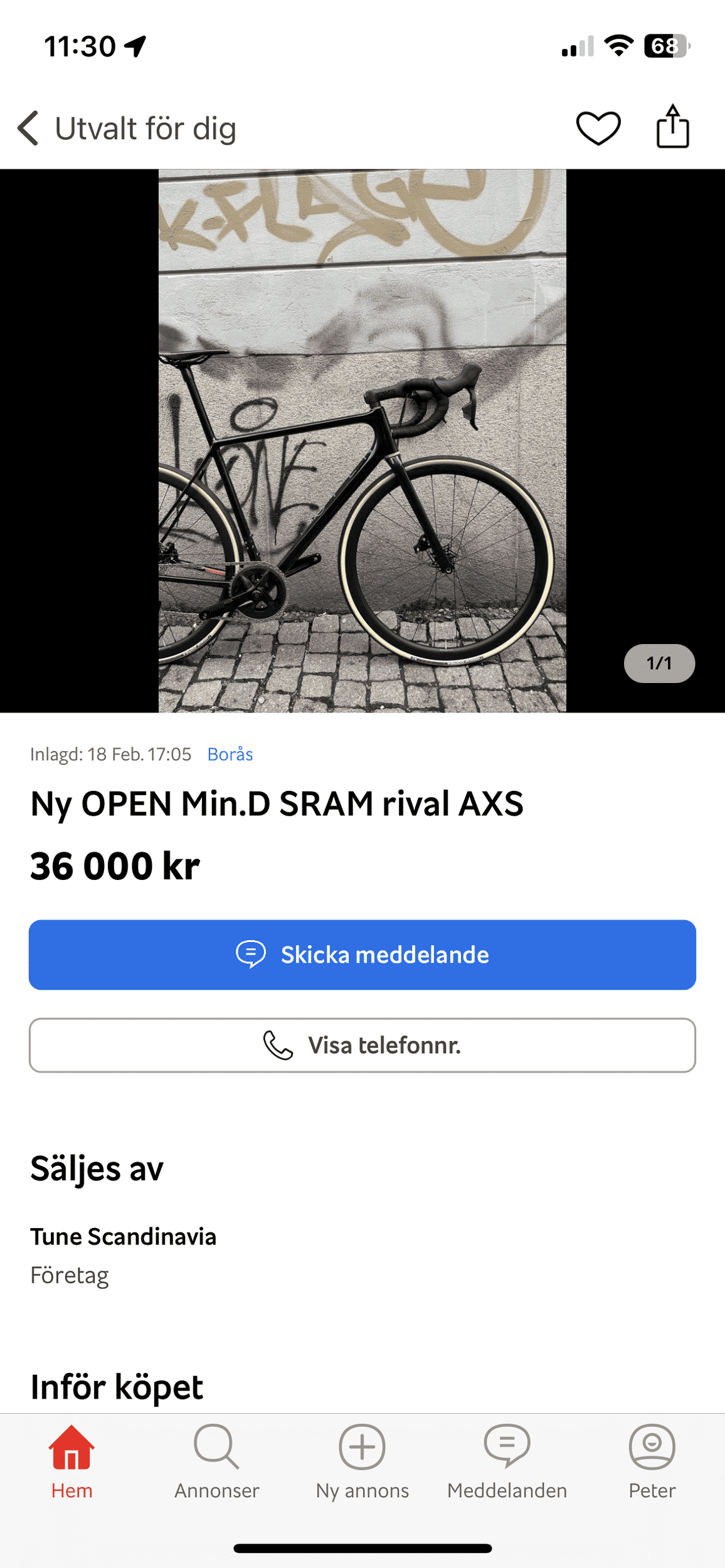Create a new ad via Ny annons
725x1568 pixels.
[362, 1462]
